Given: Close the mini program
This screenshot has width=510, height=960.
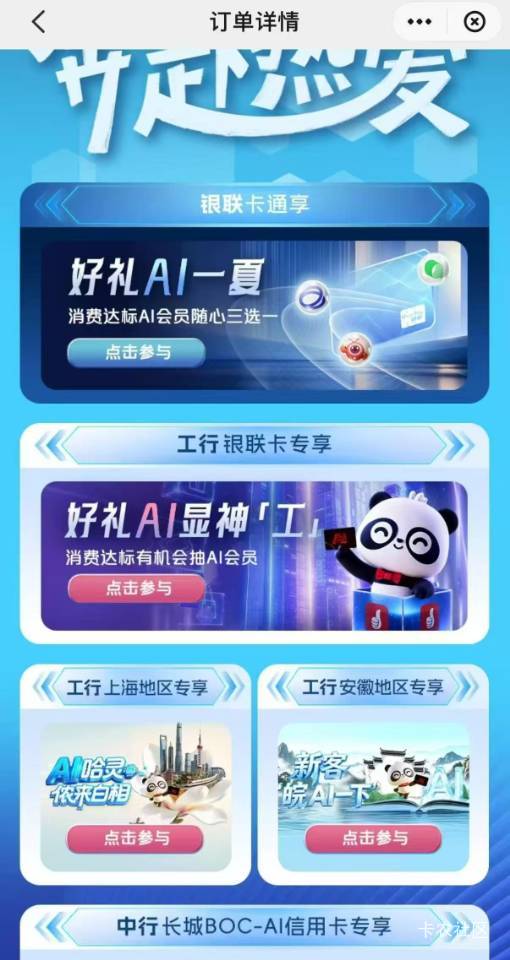Looking at the screenshot, I should point(474,22).
